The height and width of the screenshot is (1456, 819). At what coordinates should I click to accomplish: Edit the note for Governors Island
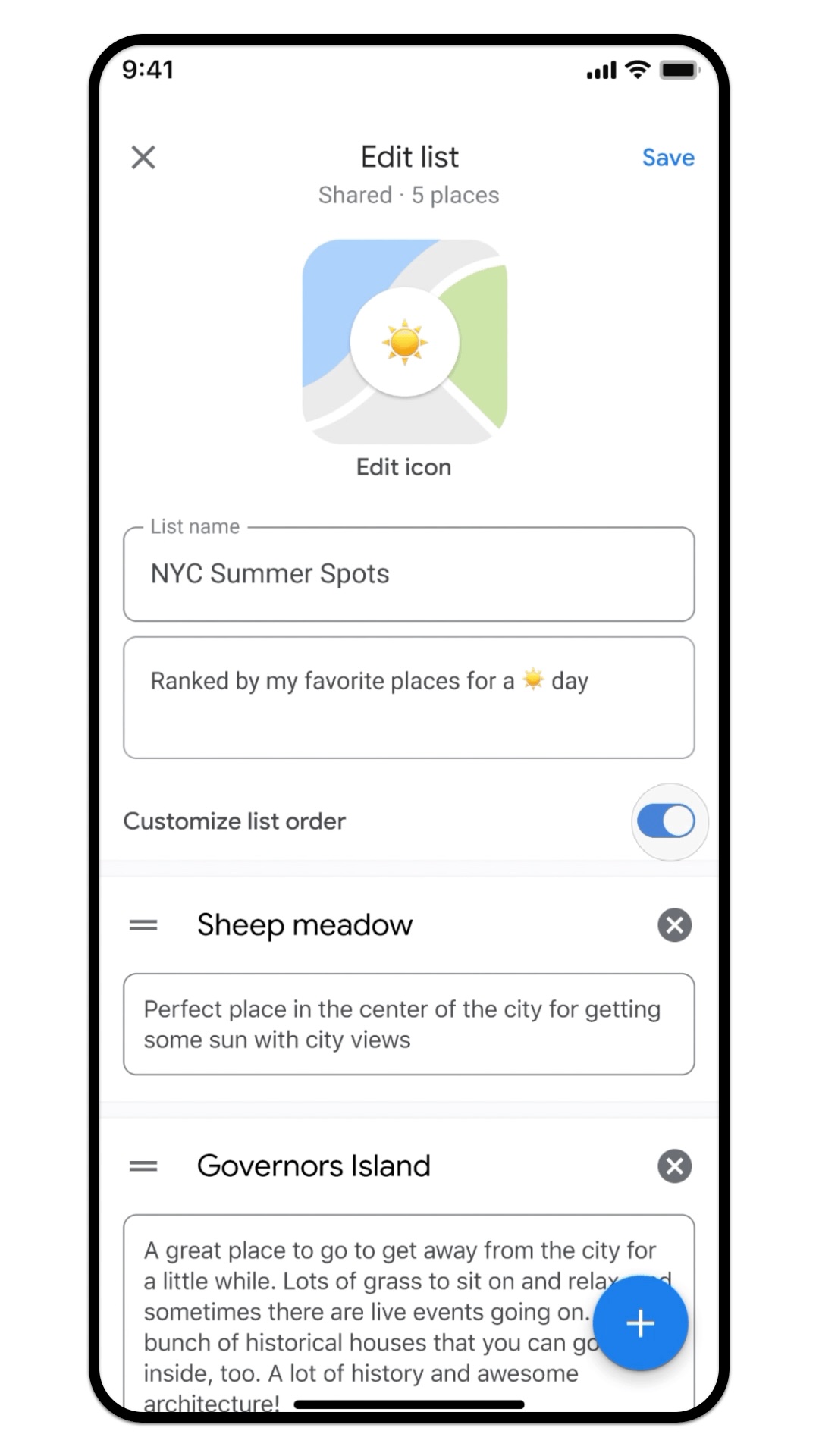click(x=364, y=1312)
